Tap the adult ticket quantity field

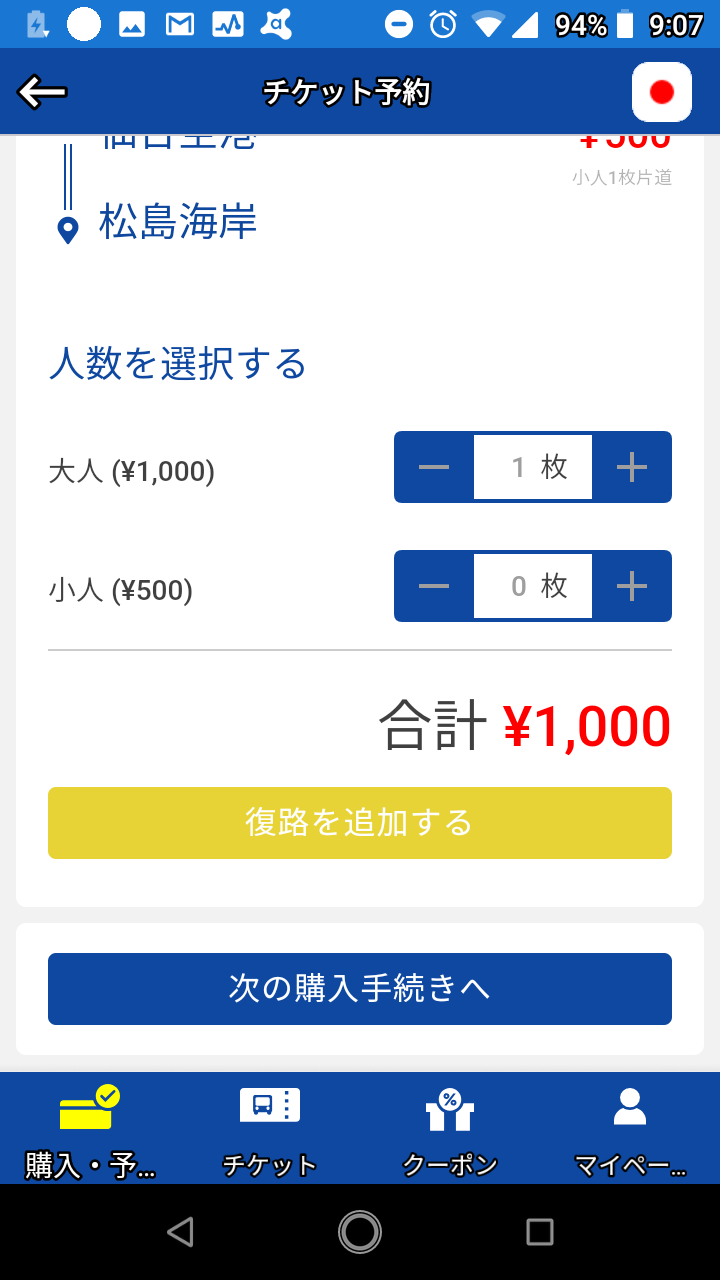[533, 467]
